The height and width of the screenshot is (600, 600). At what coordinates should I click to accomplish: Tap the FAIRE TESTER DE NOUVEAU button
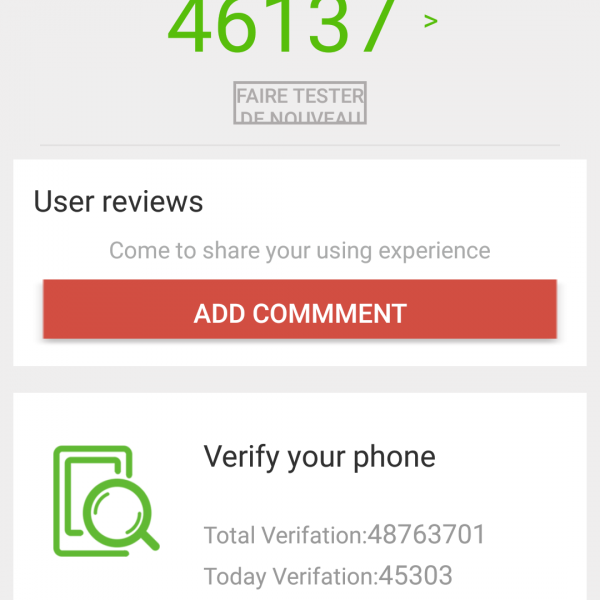tap(300, 104)
